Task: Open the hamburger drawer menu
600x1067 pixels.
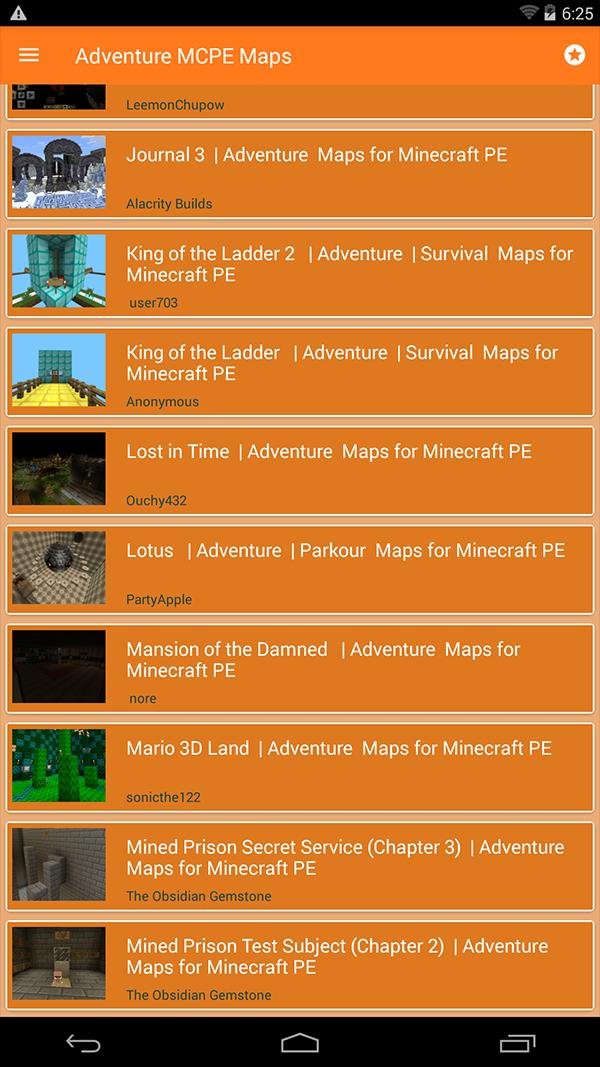Action: [29, 55]
